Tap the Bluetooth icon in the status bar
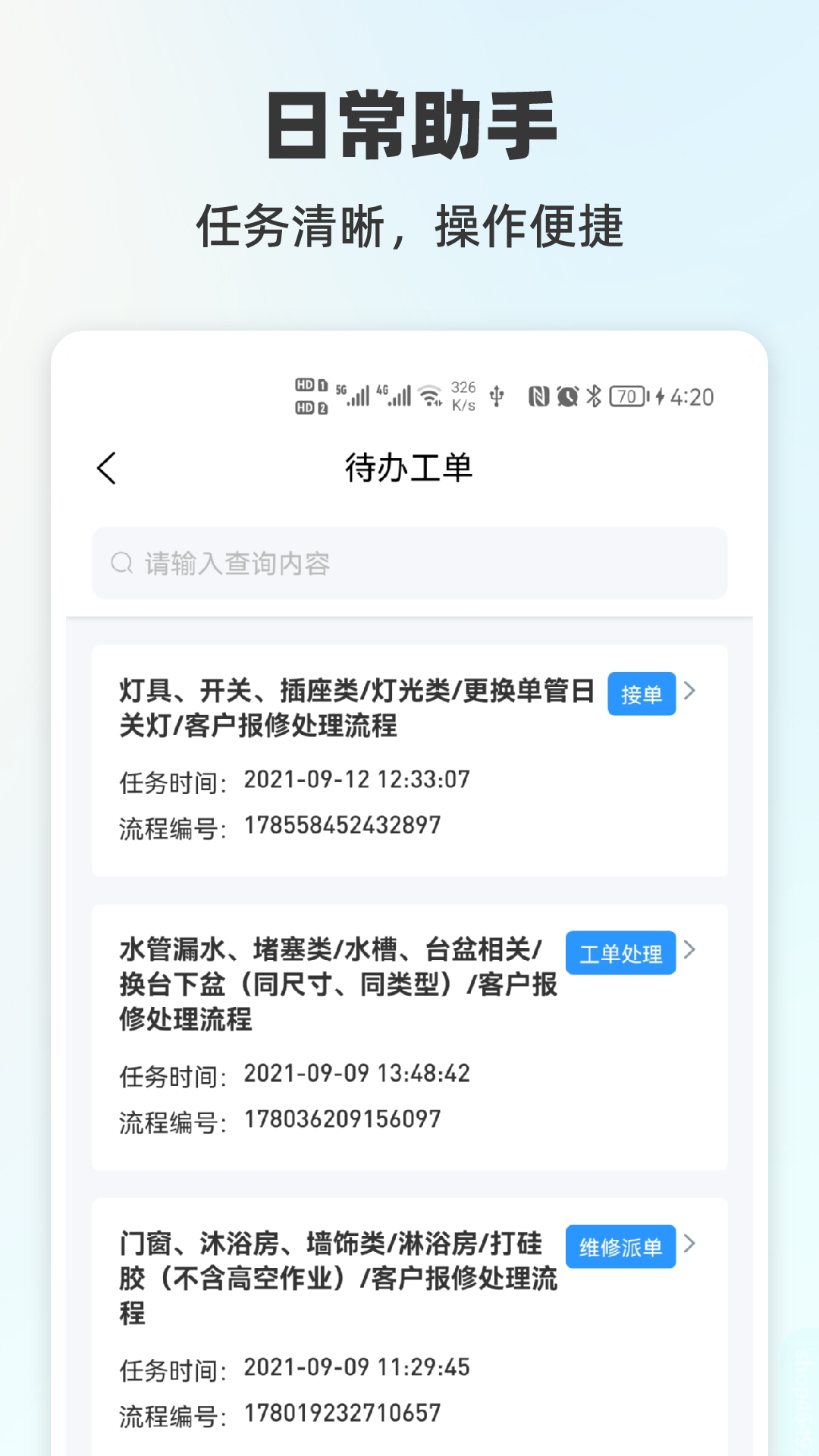 coord(593,394)
